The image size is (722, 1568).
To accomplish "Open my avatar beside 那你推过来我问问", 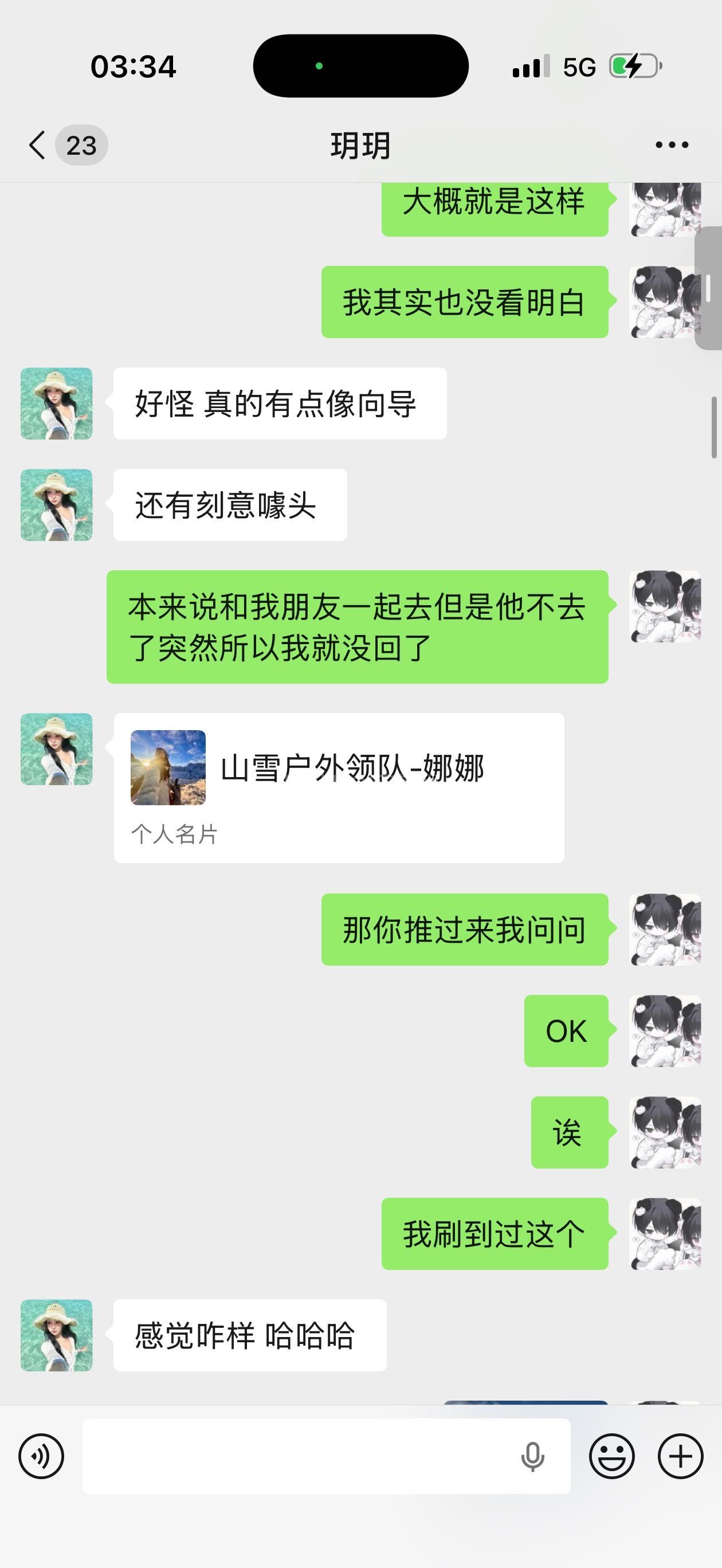I will tap(665, 930).
